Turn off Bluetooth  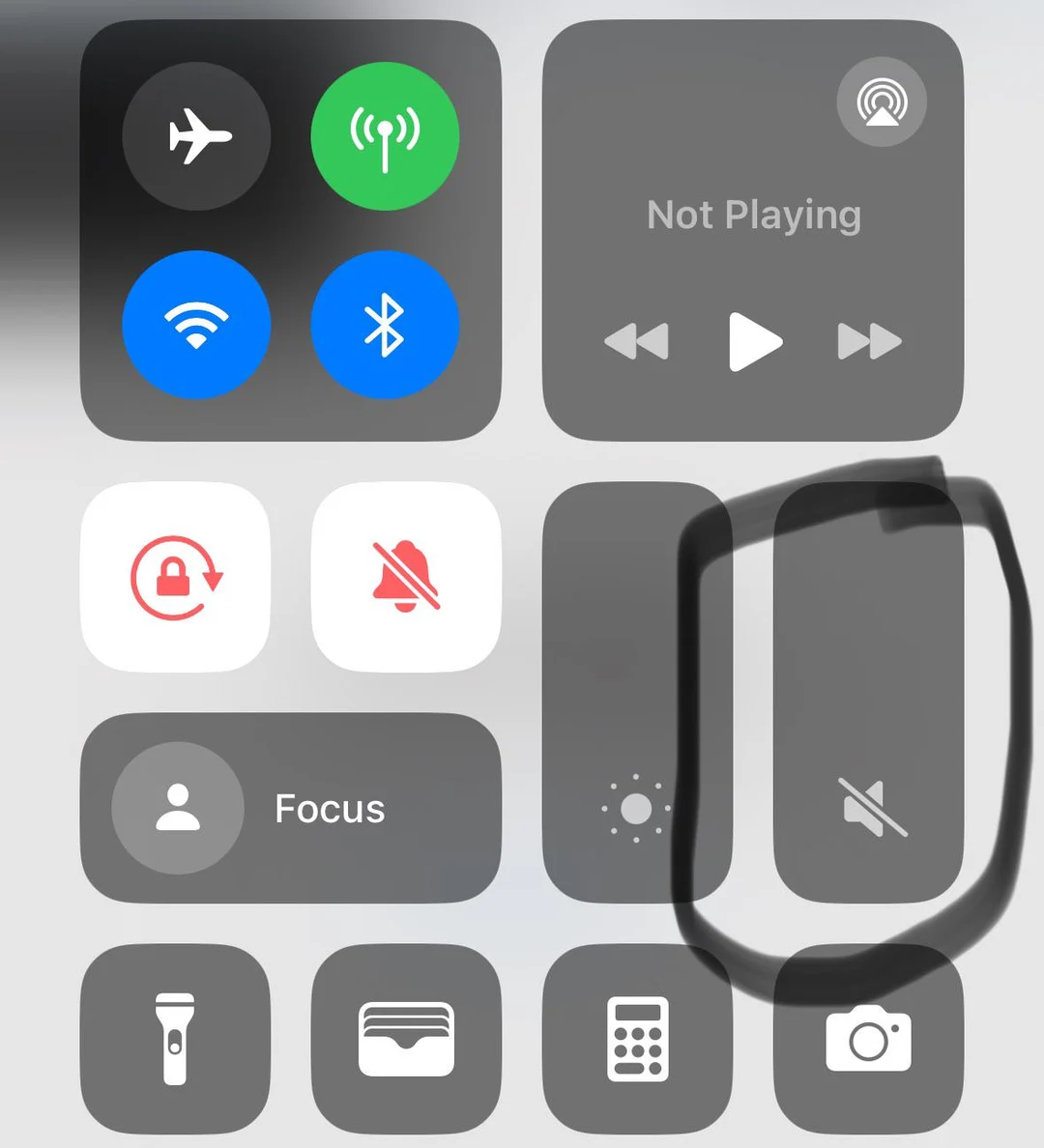[385, 326]
